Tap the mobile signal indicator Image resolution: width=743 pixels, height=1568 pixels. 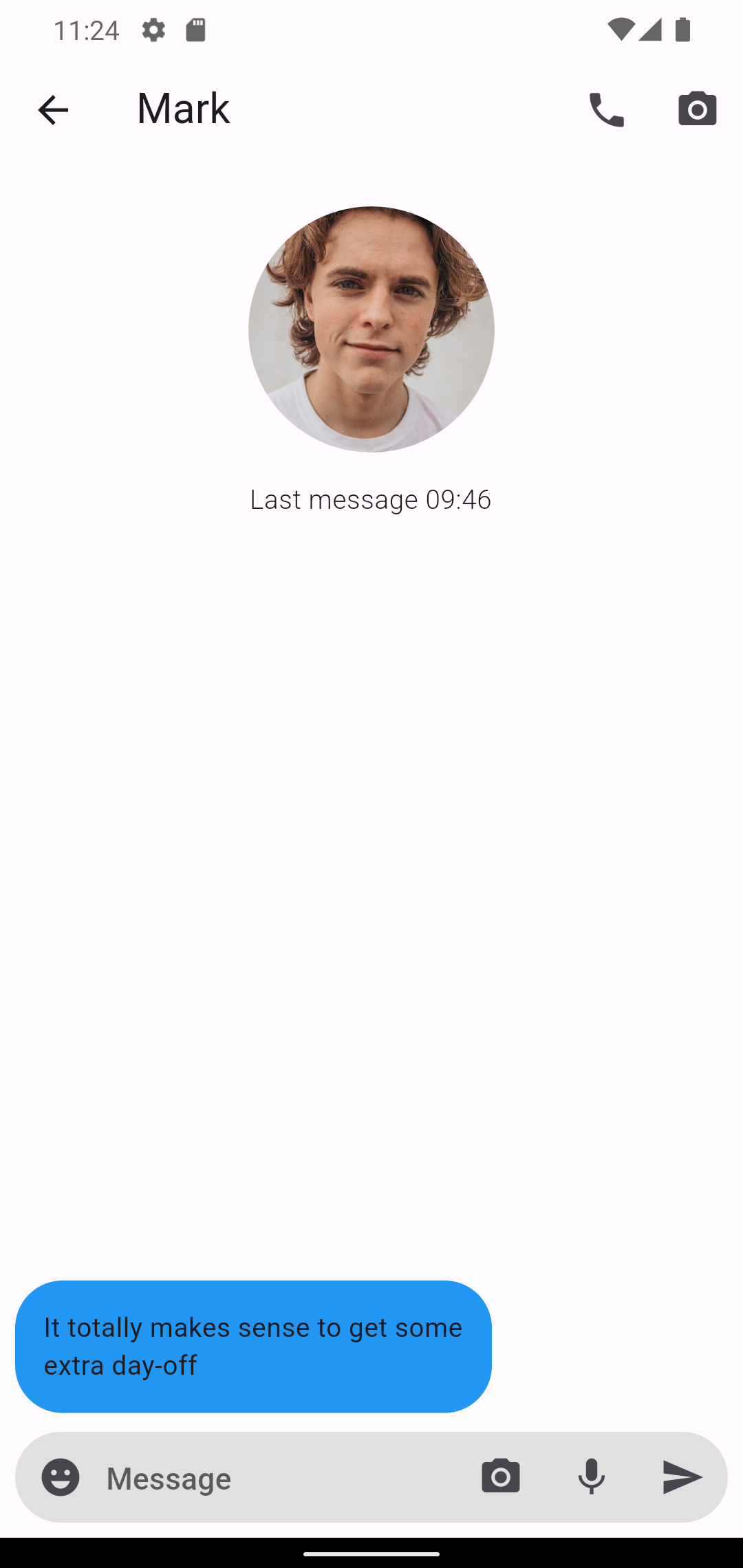[651, 29]
